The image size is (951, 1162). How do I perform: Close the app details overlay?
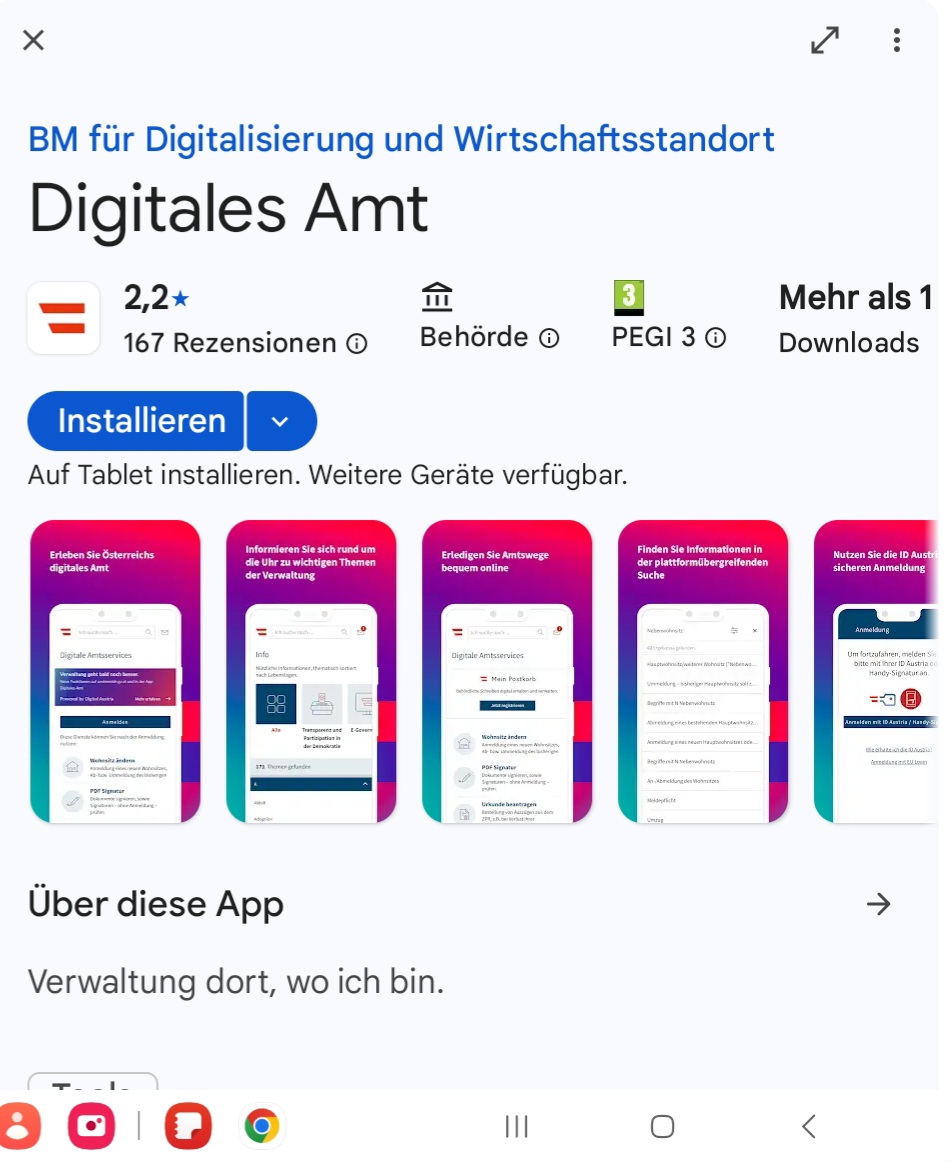(x=33, y=40)
